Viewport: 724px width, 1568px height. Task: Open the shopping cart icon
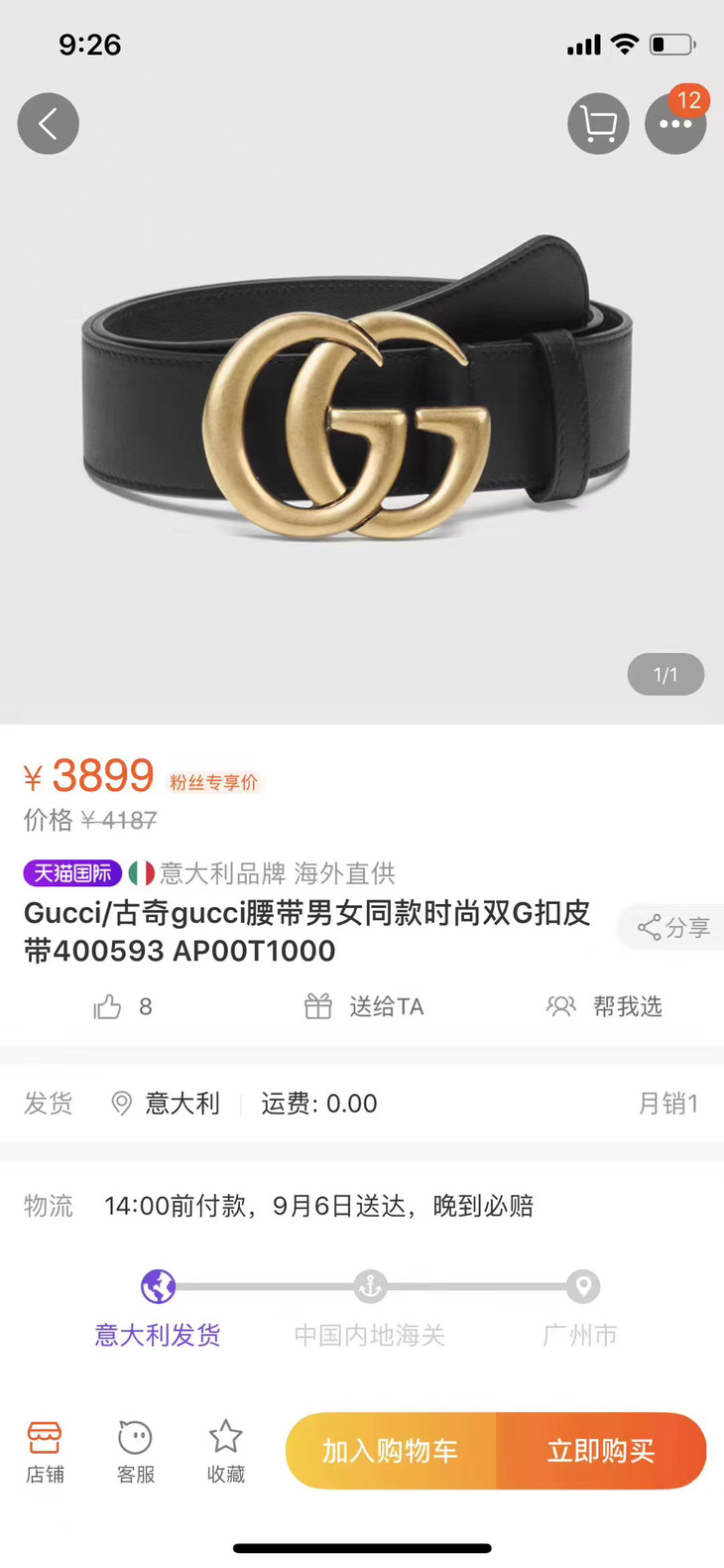point(598,124)
